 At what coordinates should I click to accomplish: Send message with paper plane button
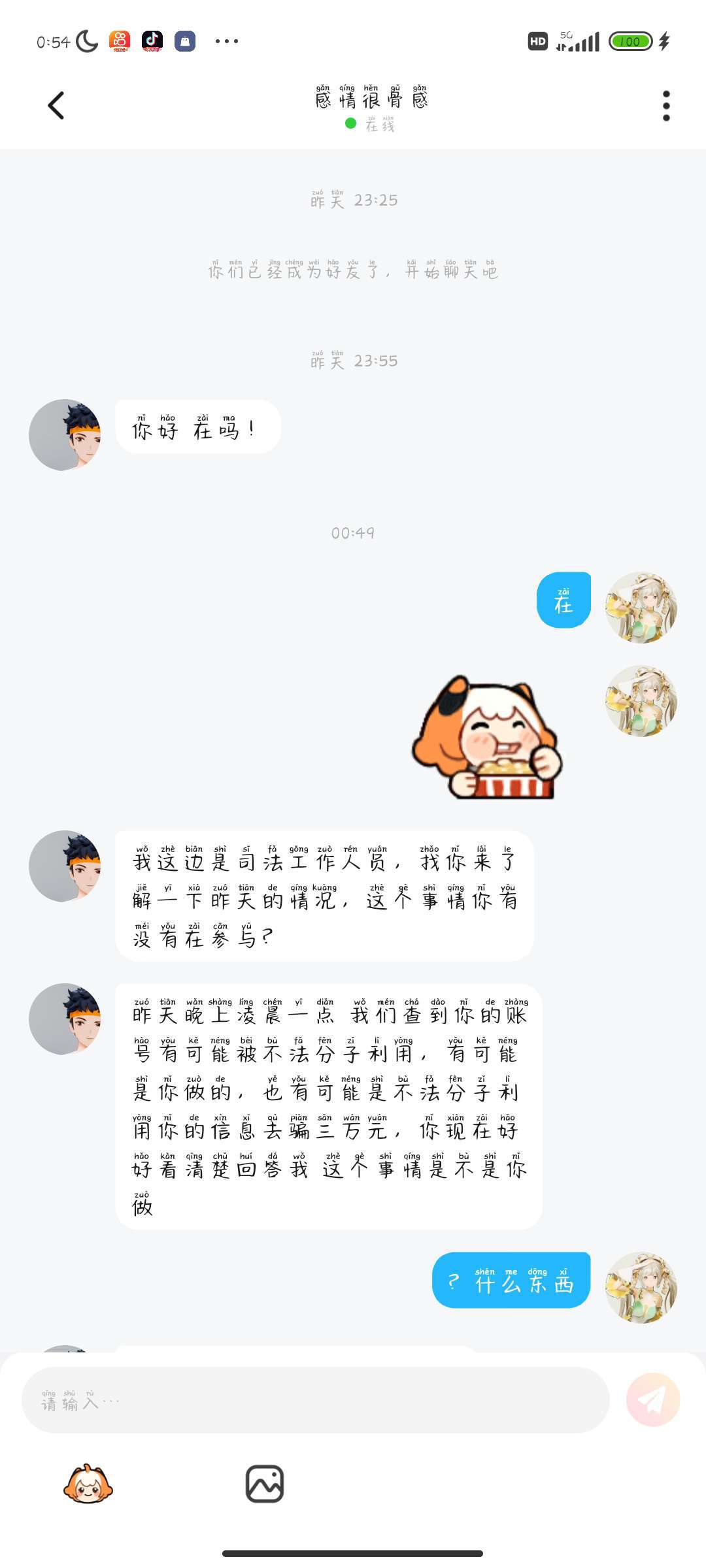tap(652, 1400)
